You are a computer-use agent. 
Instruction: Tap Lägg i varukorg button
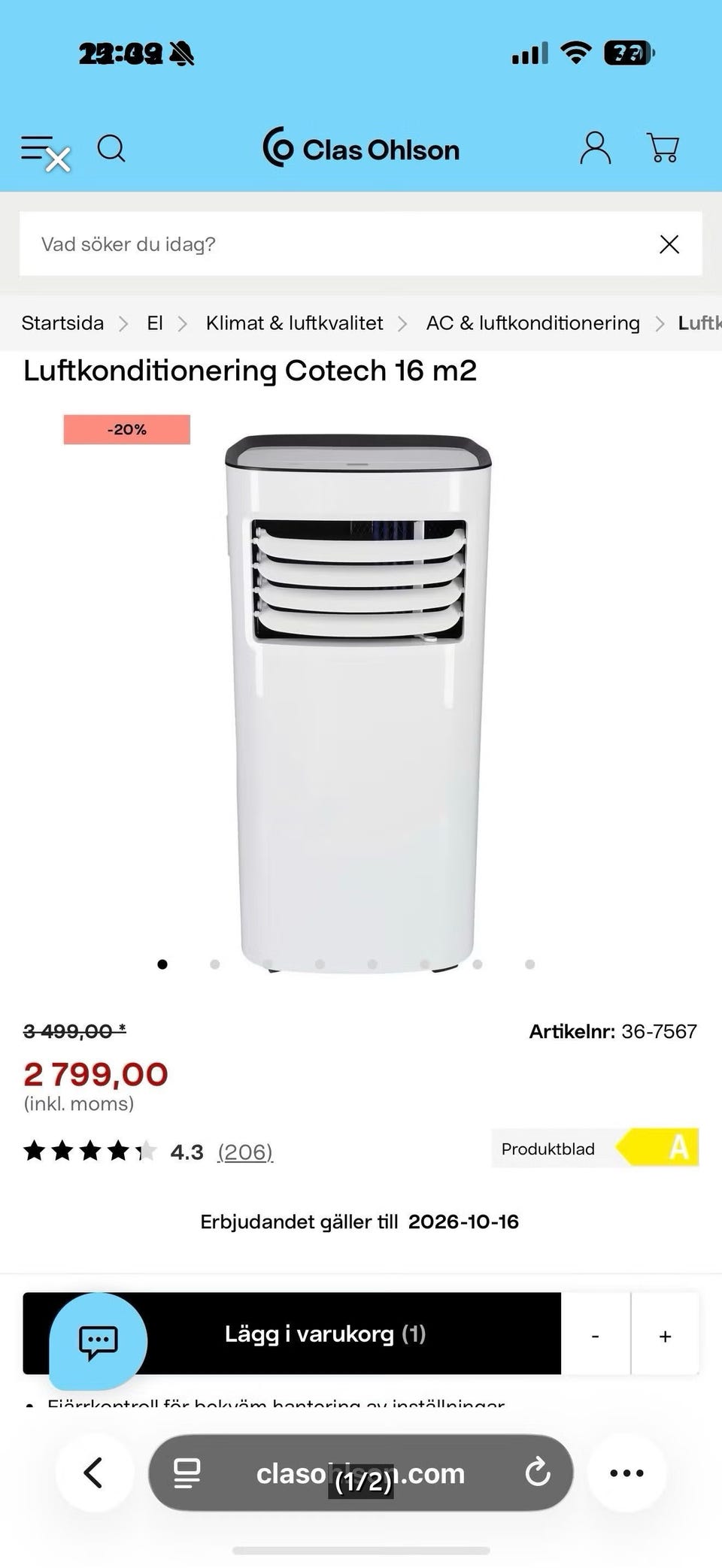325,1334
